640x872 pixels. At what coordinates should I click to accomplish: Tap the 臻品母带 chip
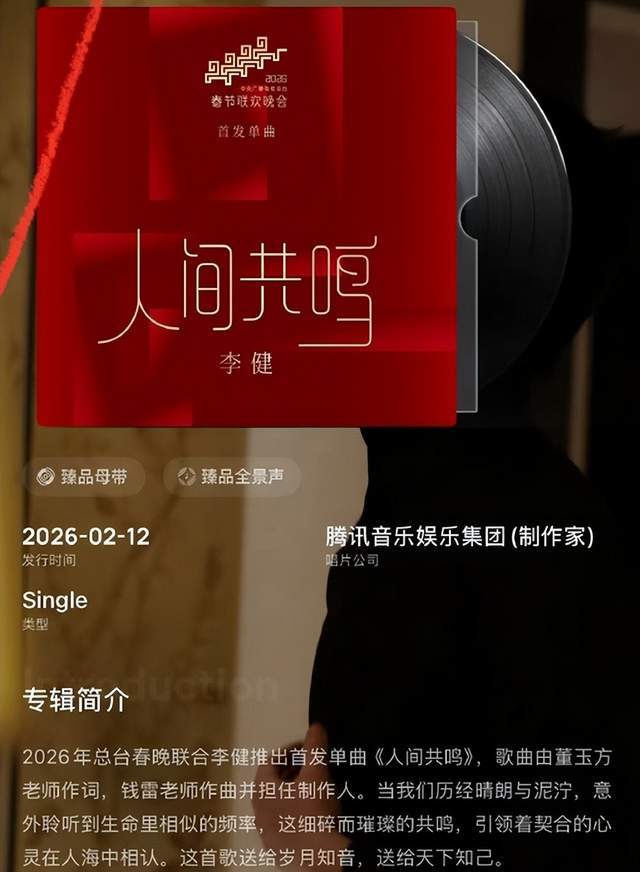point(83,477)
